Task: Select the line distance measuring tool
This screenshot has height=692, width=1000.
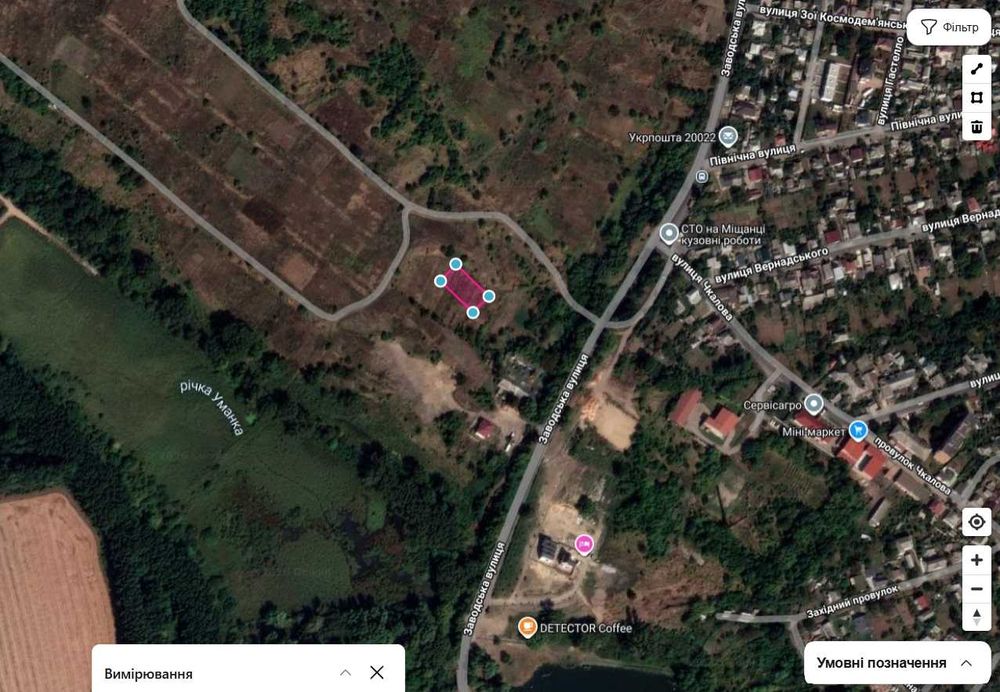Action: click(976, 69)
